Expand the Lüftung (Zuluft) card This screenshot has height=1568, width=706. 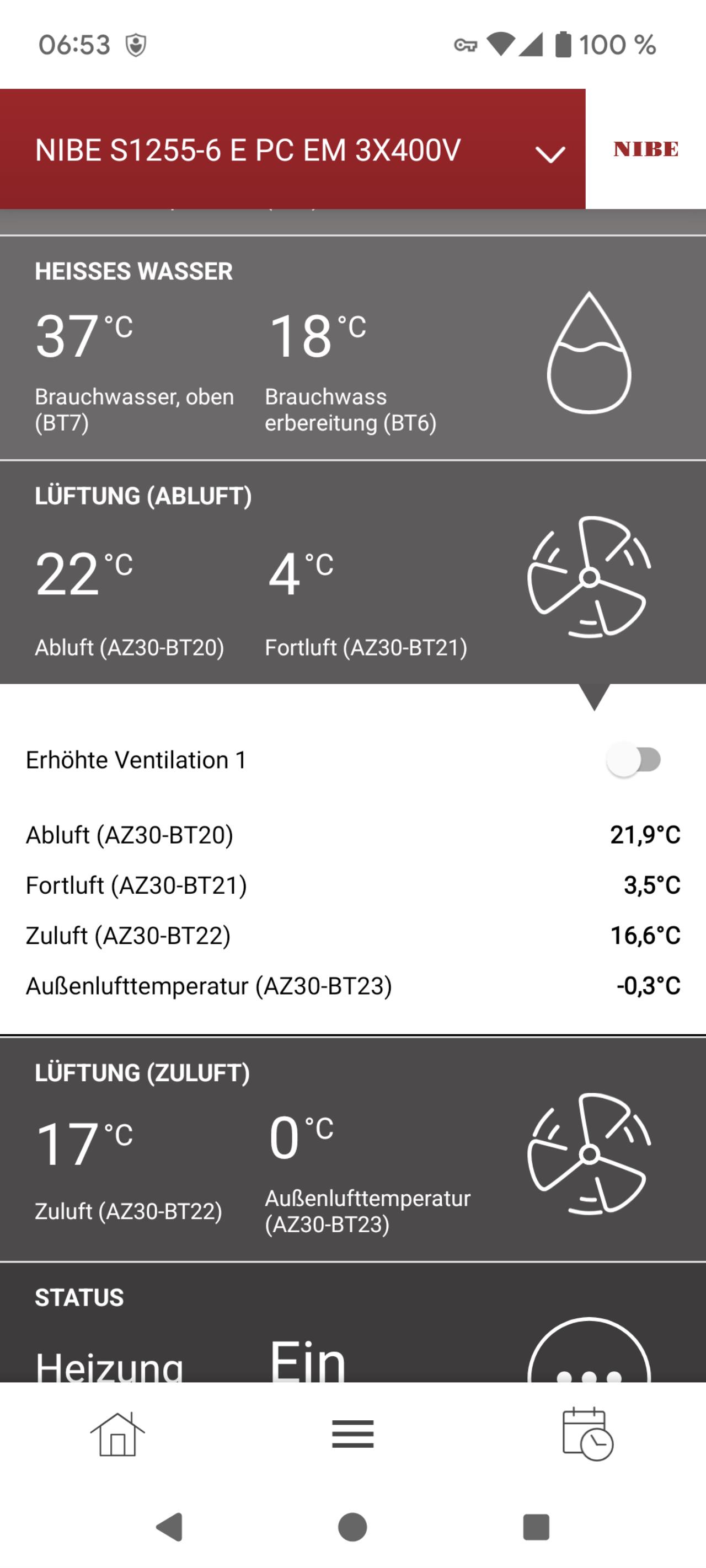[352, 1149]
